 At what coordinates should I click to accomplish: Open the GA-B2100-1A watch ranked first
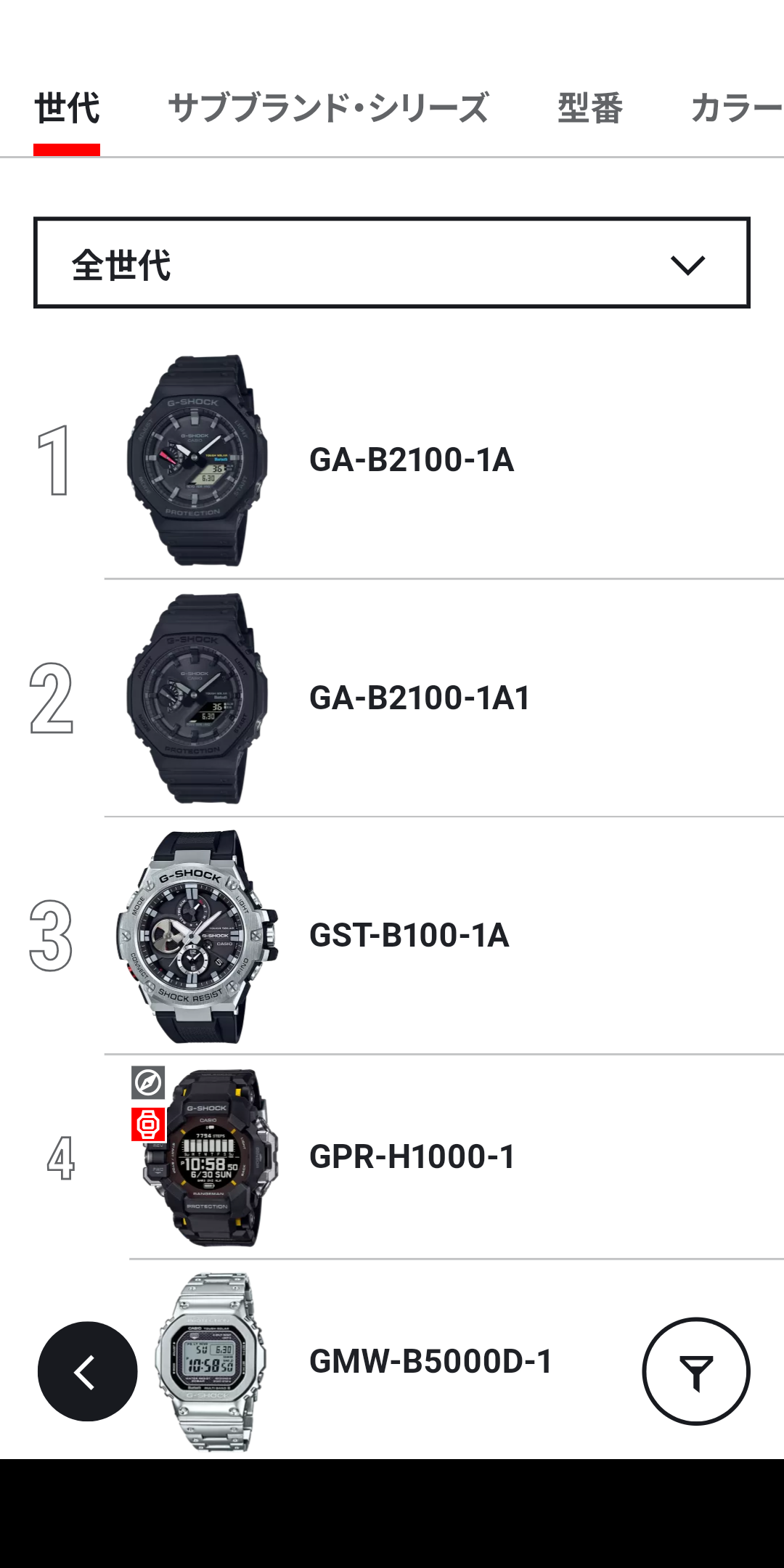411,460
